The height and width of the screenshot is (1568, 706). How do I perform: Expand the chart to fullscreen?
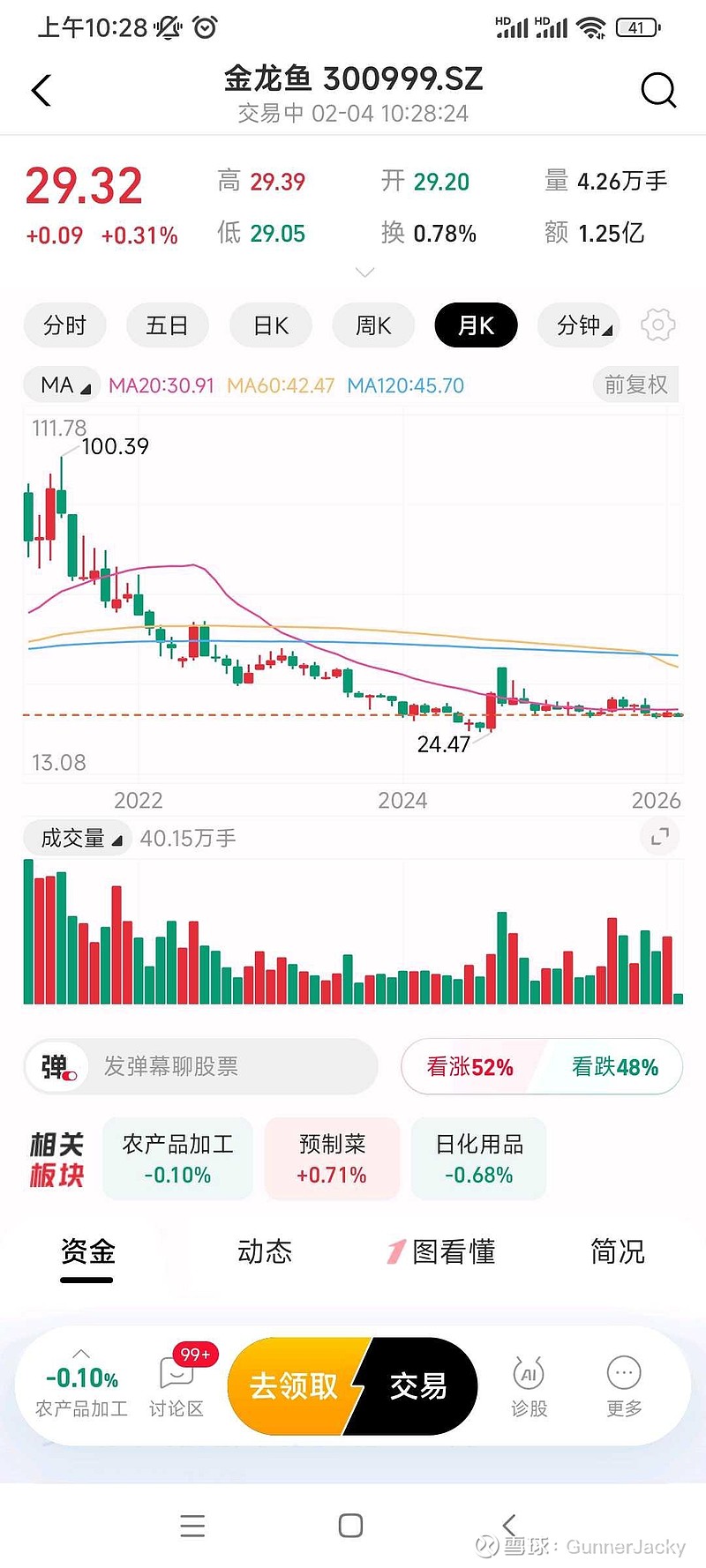(x=659, y=836)
